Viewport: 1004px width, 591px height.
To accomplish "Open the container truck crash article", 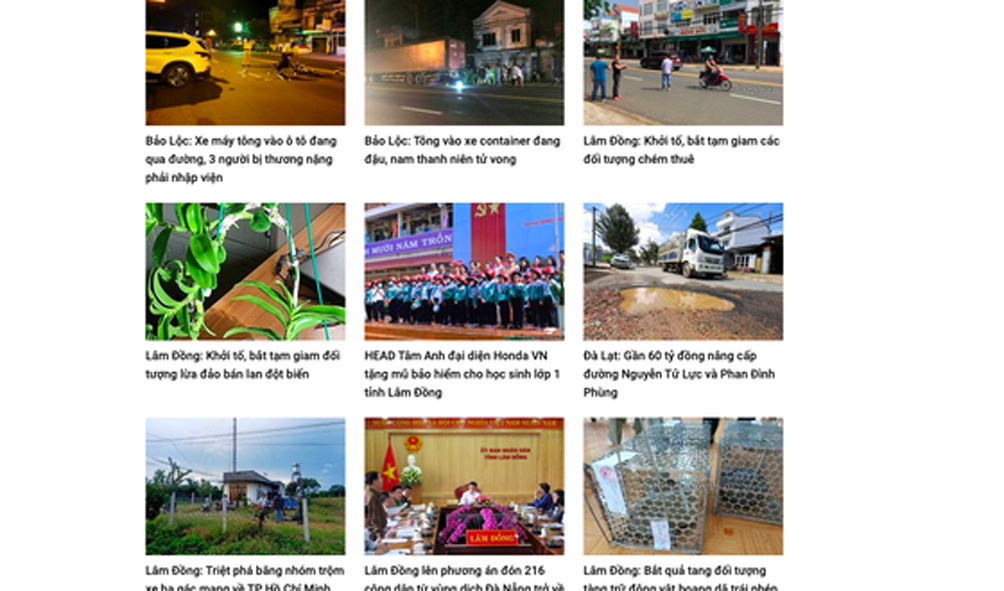I will point(463,62).
